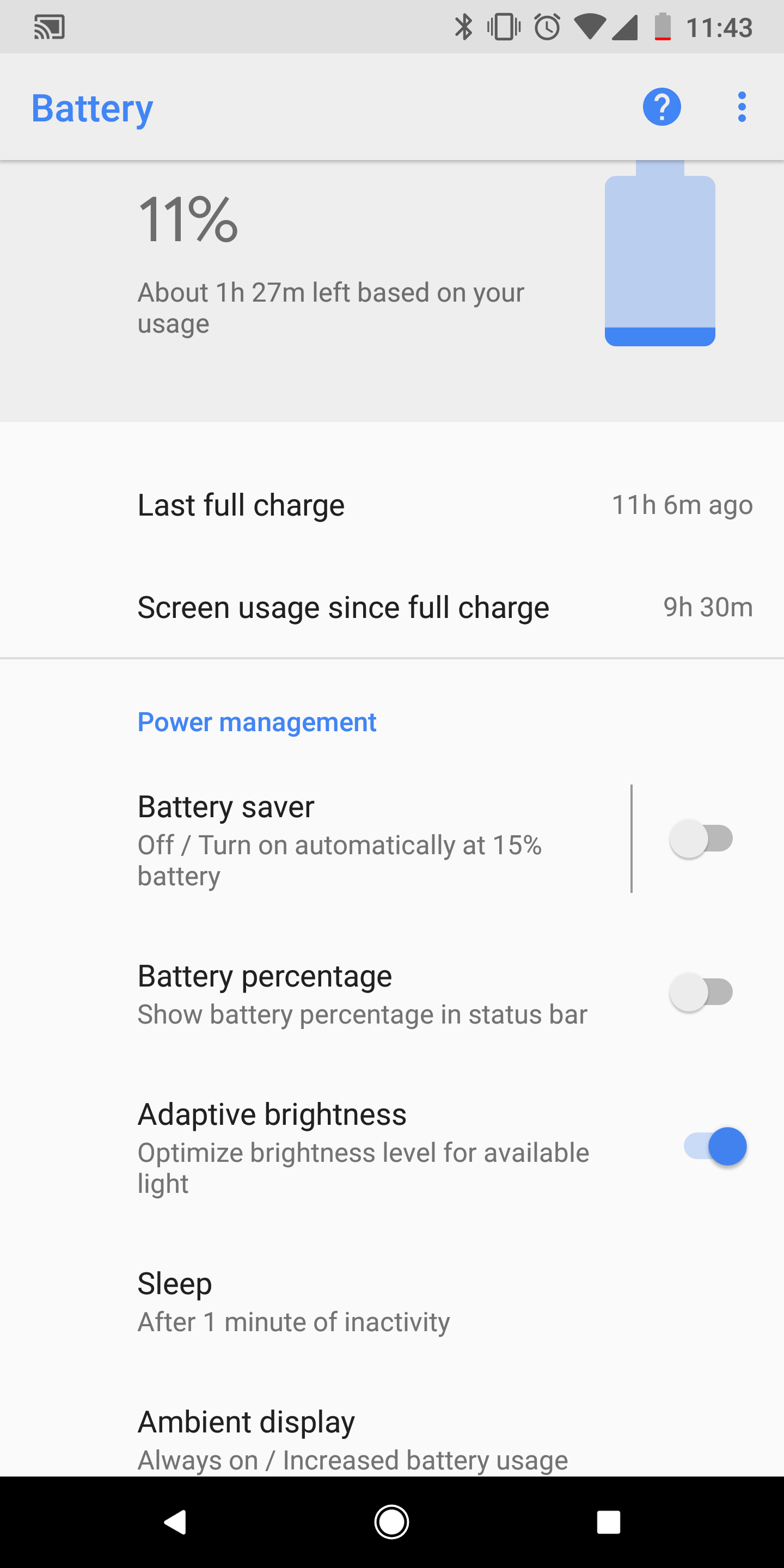The image size is (784, 1568).
Task: Open the three-dot overflow menu
Action: click(742, 107)
